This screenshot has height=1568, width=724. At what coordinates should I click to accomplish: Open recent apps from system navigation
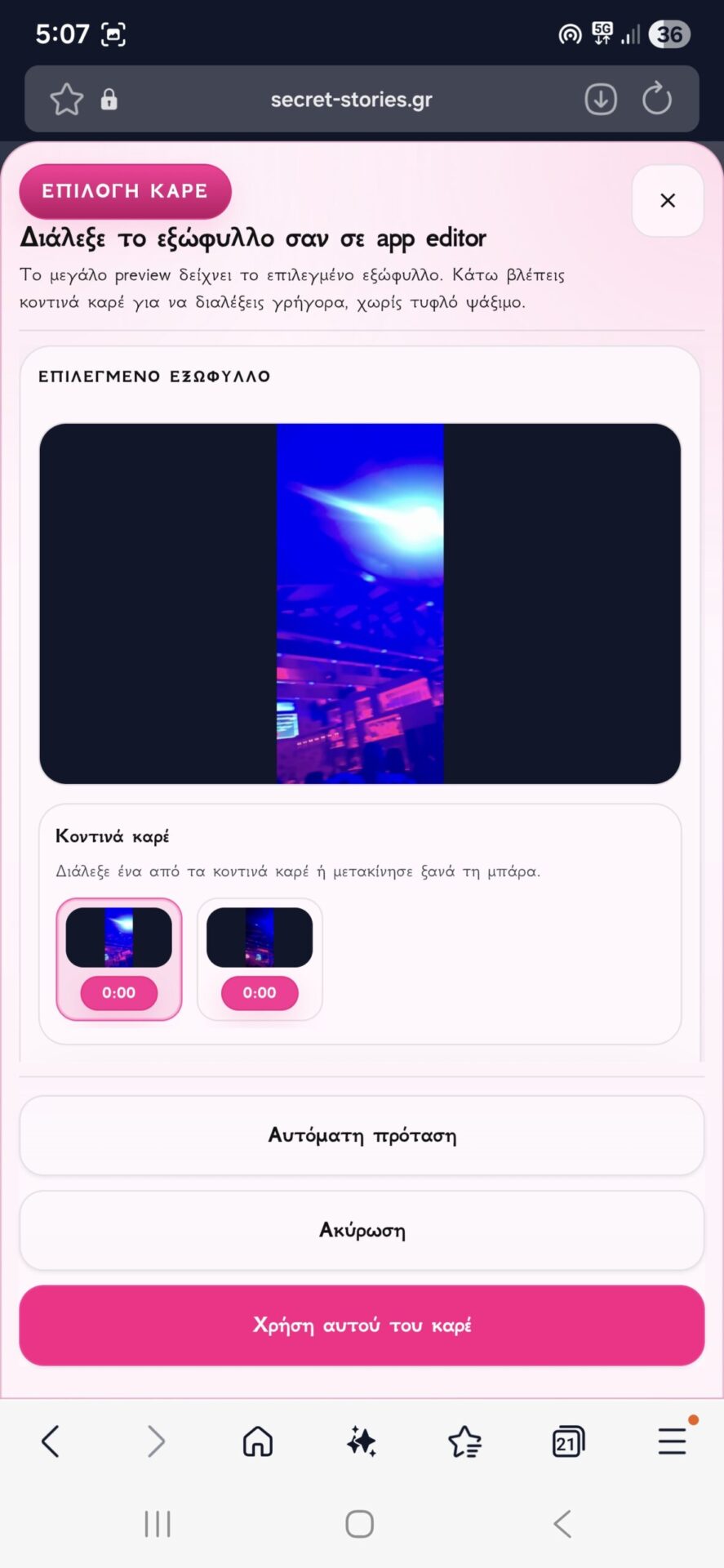coord(158,1524)
